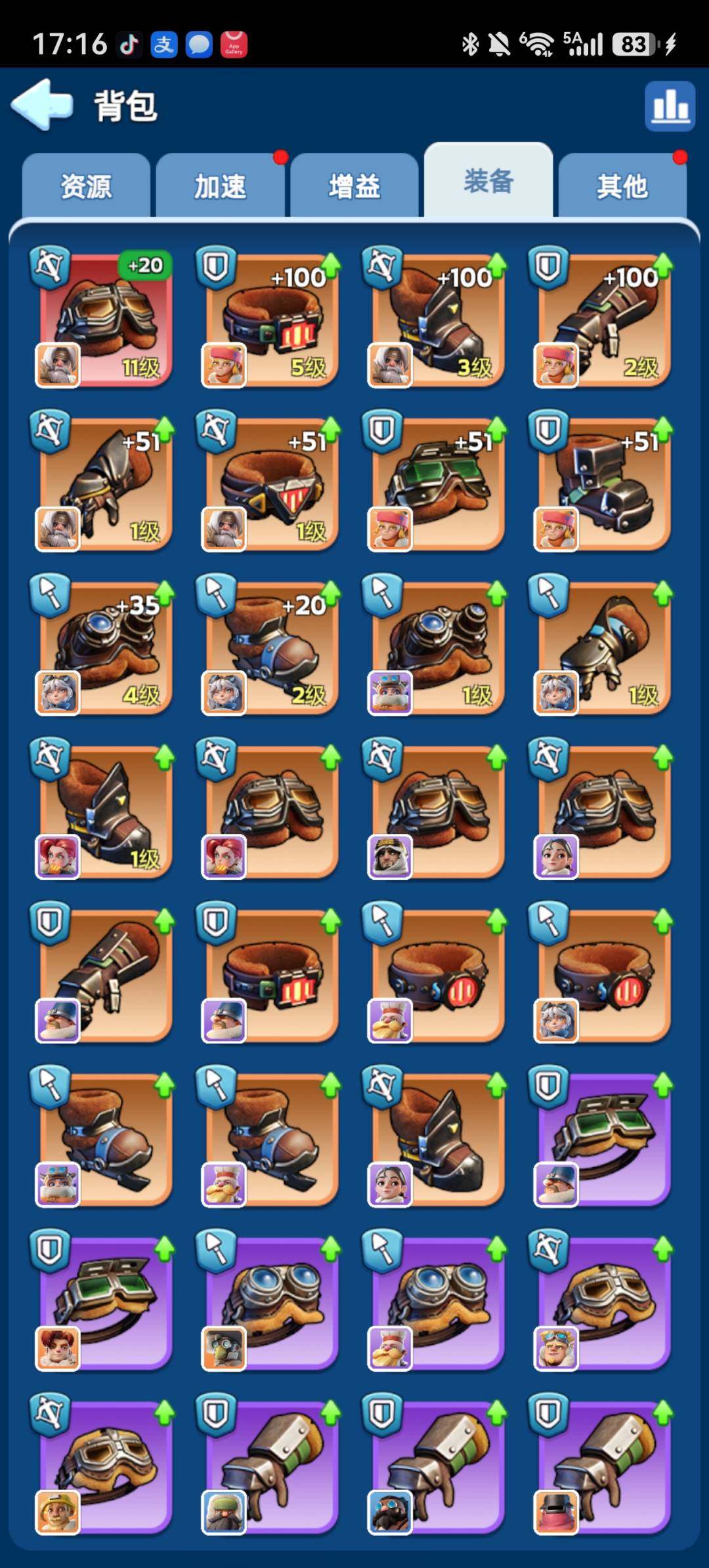709x1568 pixels.
Task: Select the 装备 tab
Action: (x=488, y=181)
